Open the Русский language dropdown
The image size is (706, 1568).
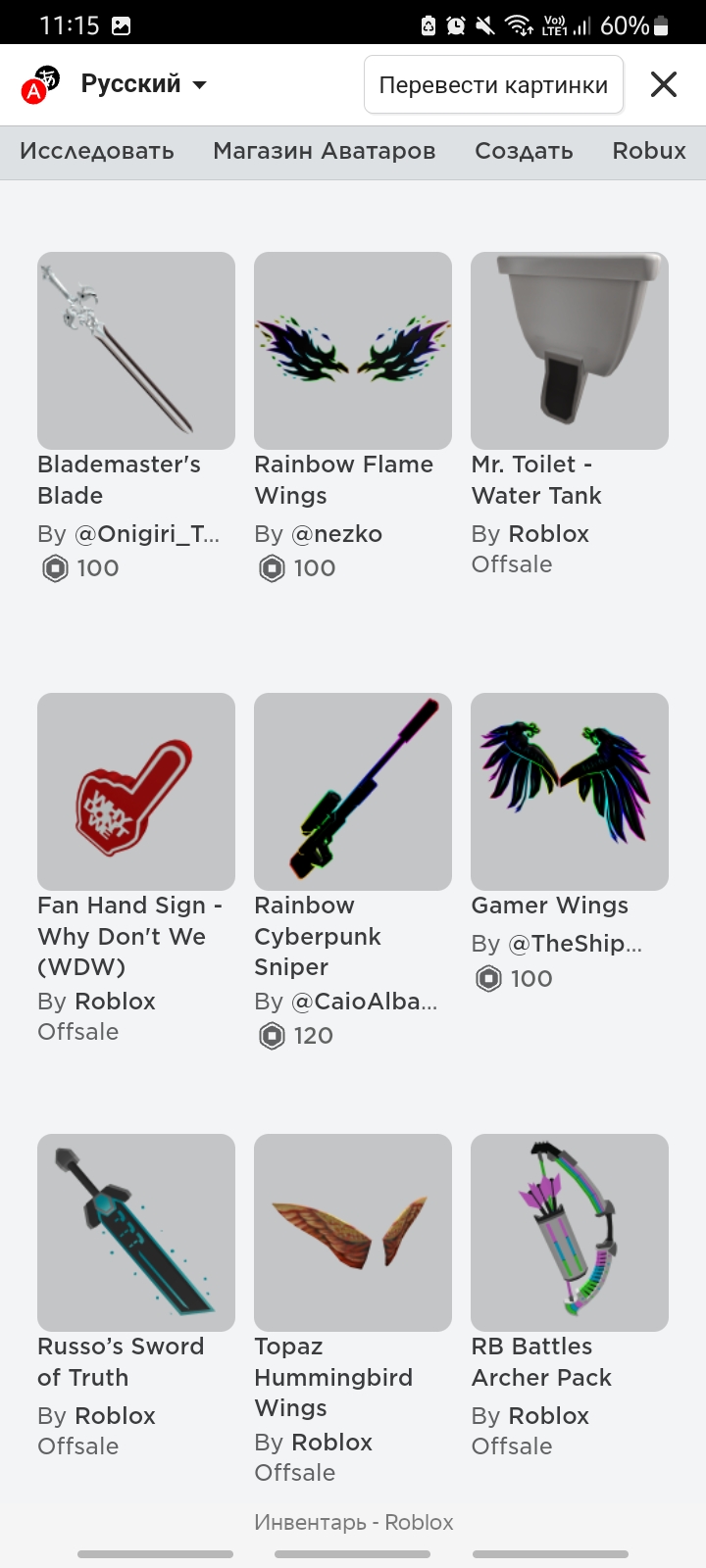[143, 84]
